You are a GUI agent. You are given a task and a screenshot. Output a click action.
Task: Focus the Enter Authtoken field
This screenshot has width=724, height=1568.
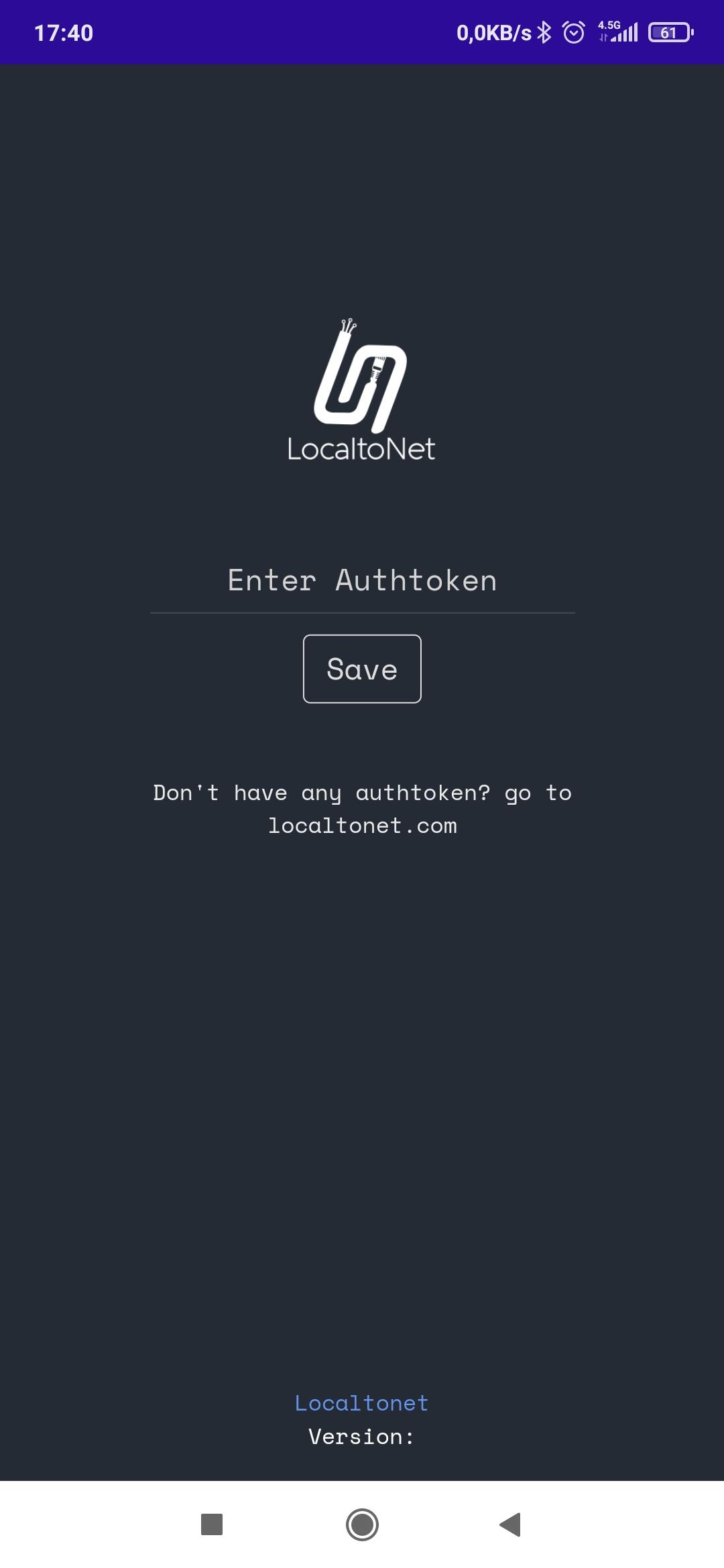tap(362, 581)
